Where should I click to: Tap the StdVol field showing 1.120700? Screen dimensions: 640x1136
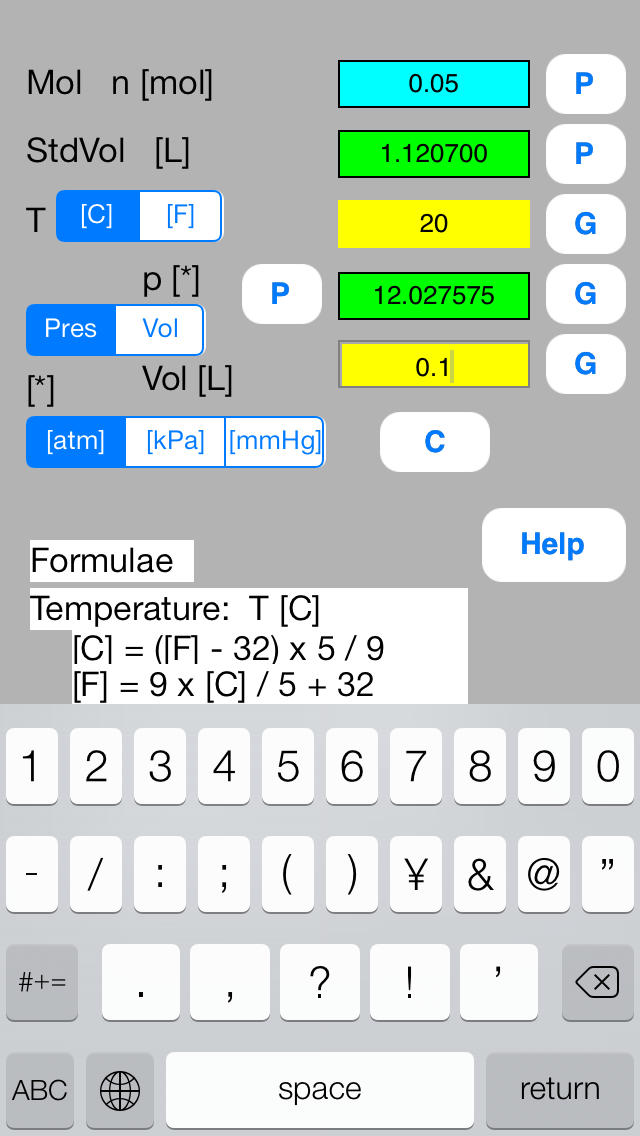click(x=433, y=154)
